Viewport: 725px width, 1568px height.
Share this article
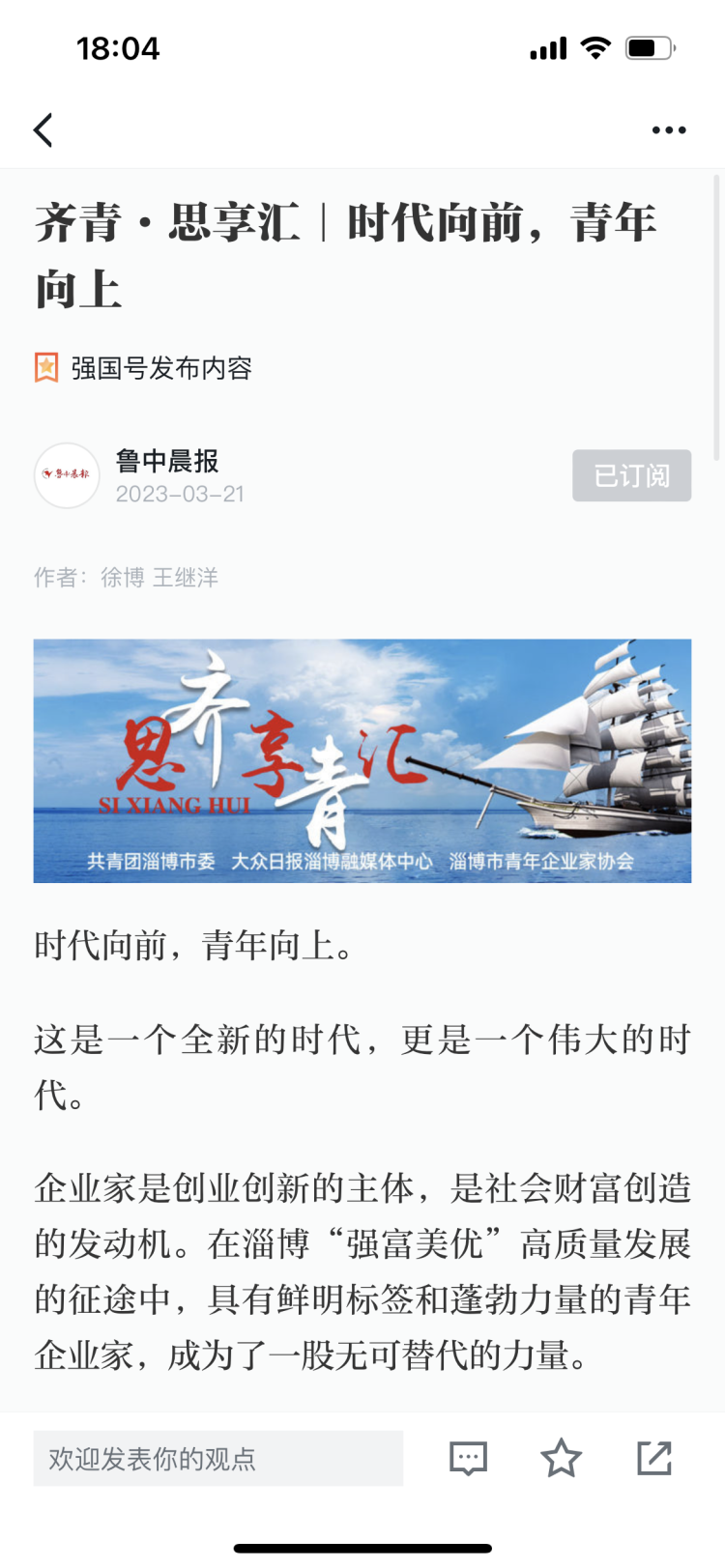point(654,1458)
